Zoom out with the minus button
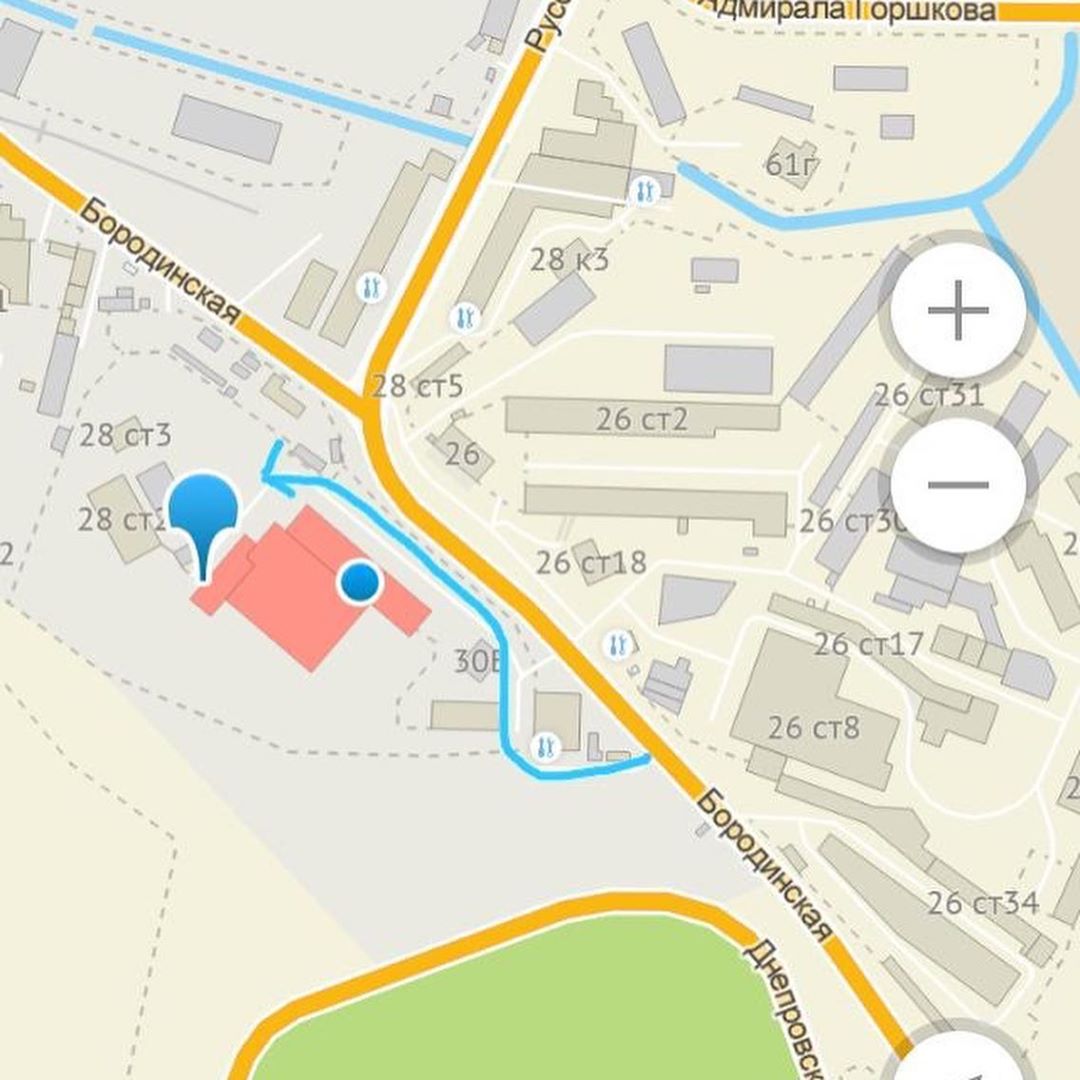Screen dimensions: 1080x1080 (x=957, y=485)
